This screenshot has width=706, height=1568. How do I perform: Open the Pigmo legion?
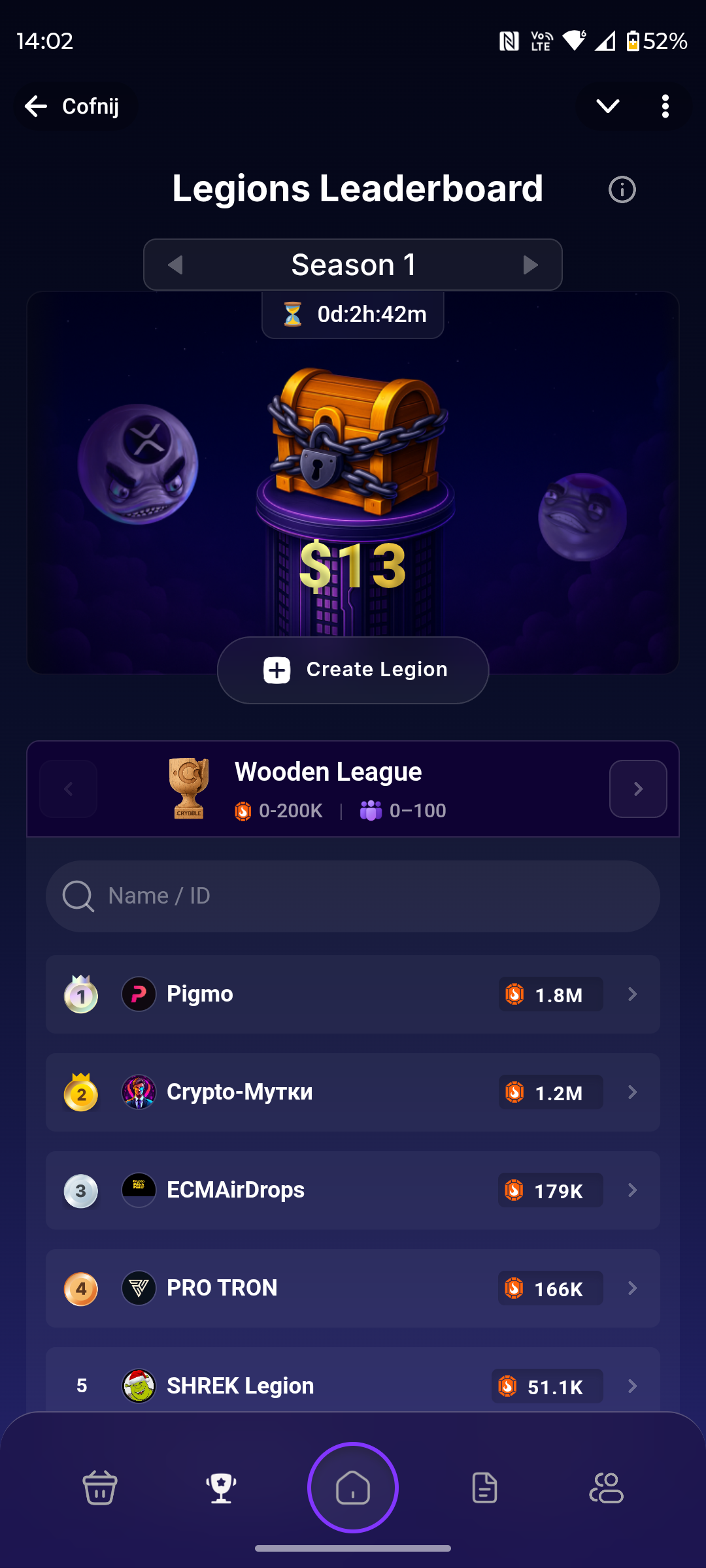353,994
